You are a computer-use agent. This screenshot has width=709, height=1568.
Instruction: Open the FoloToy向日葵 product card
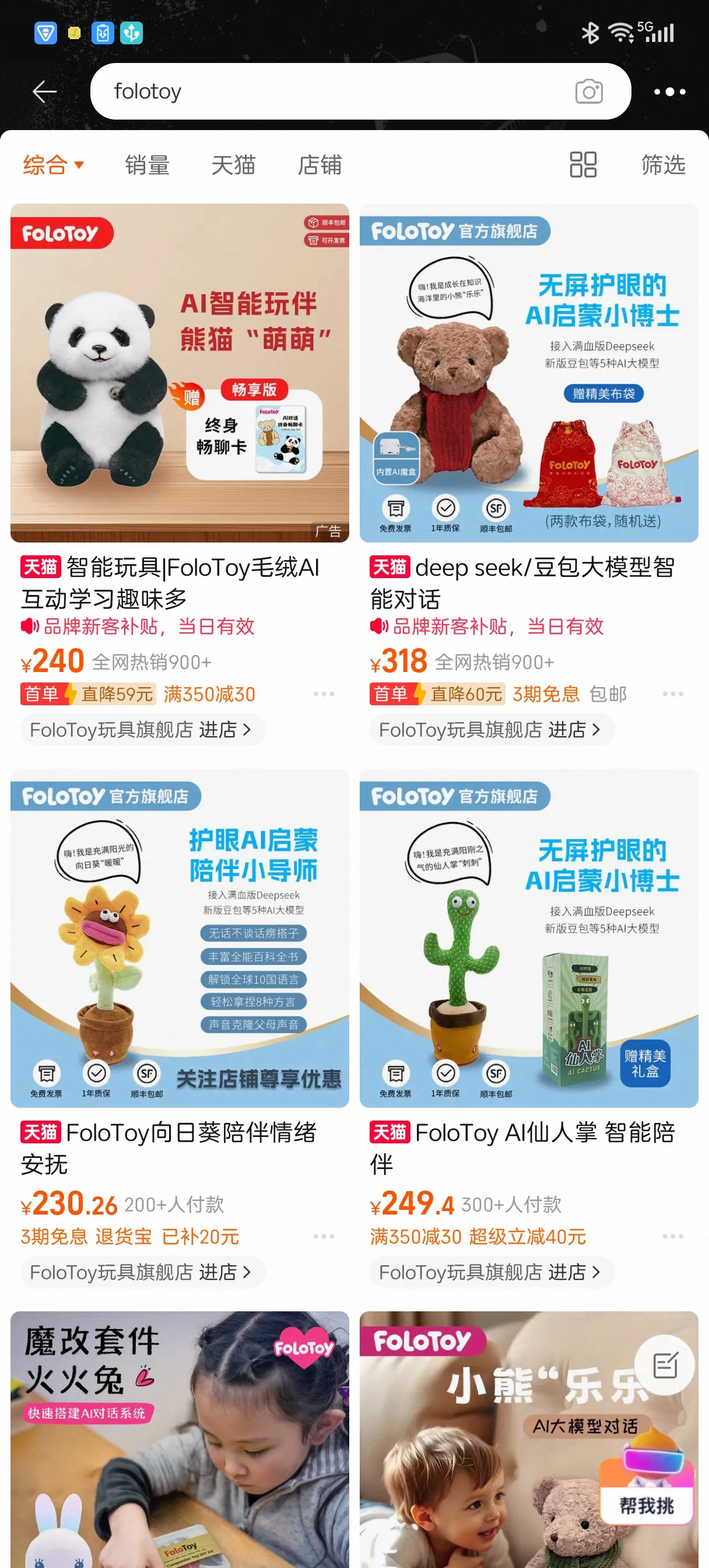tap(180, 937)
